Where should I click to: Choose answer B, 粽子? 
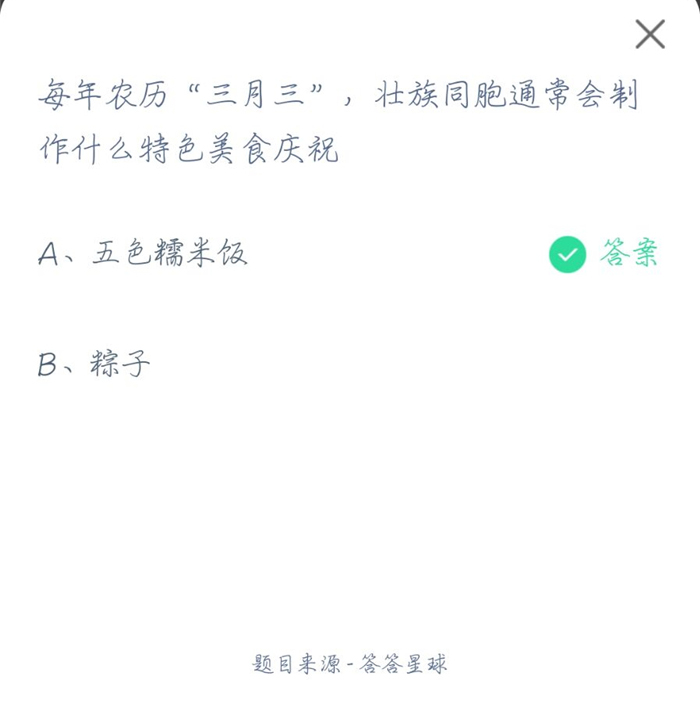coord(95,364)
